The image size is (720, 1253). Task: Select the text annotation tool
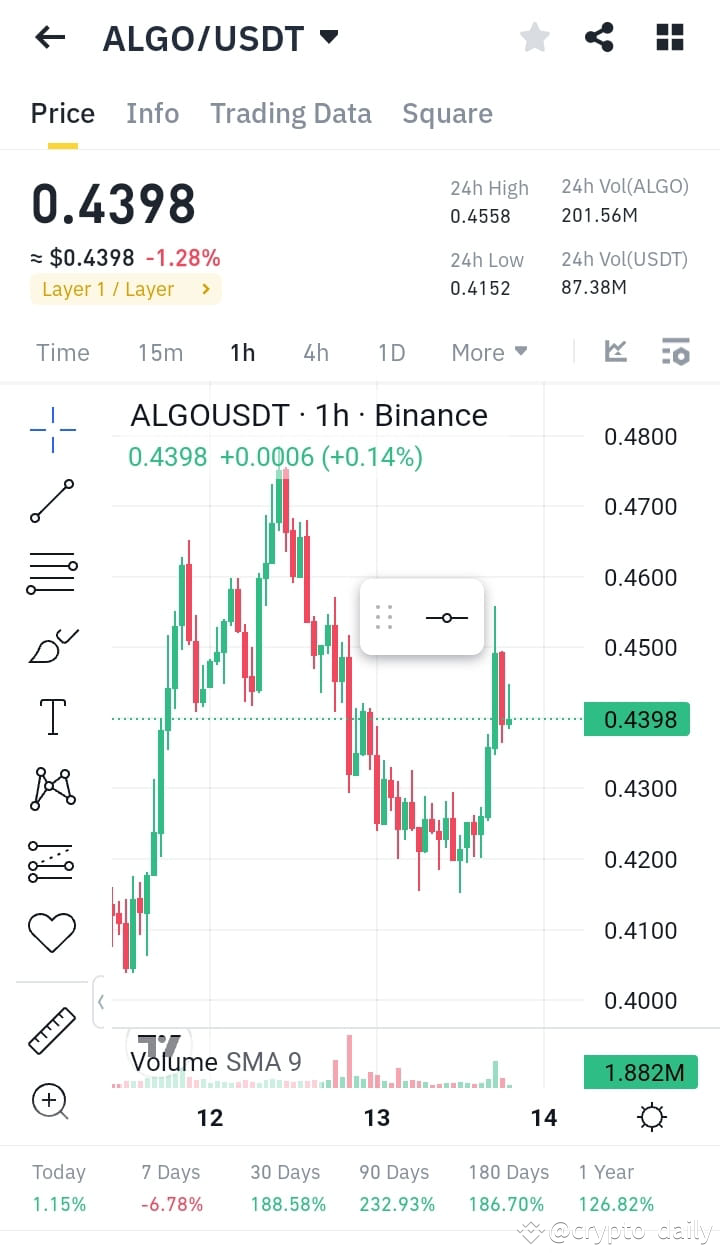[51, 716]
